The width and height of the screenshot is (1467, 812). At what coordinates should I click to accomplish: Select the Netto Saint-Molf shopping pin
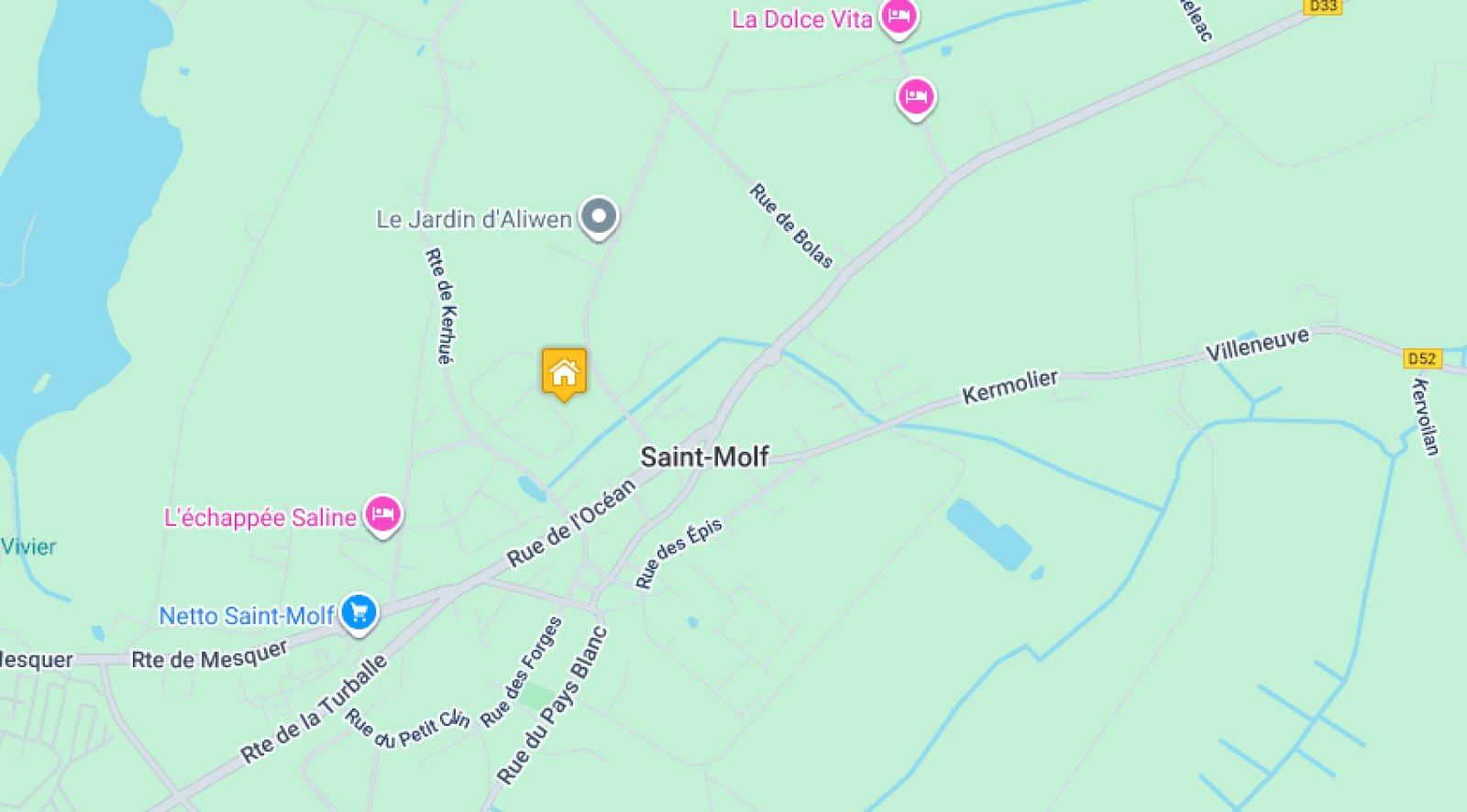pos(358,612)
